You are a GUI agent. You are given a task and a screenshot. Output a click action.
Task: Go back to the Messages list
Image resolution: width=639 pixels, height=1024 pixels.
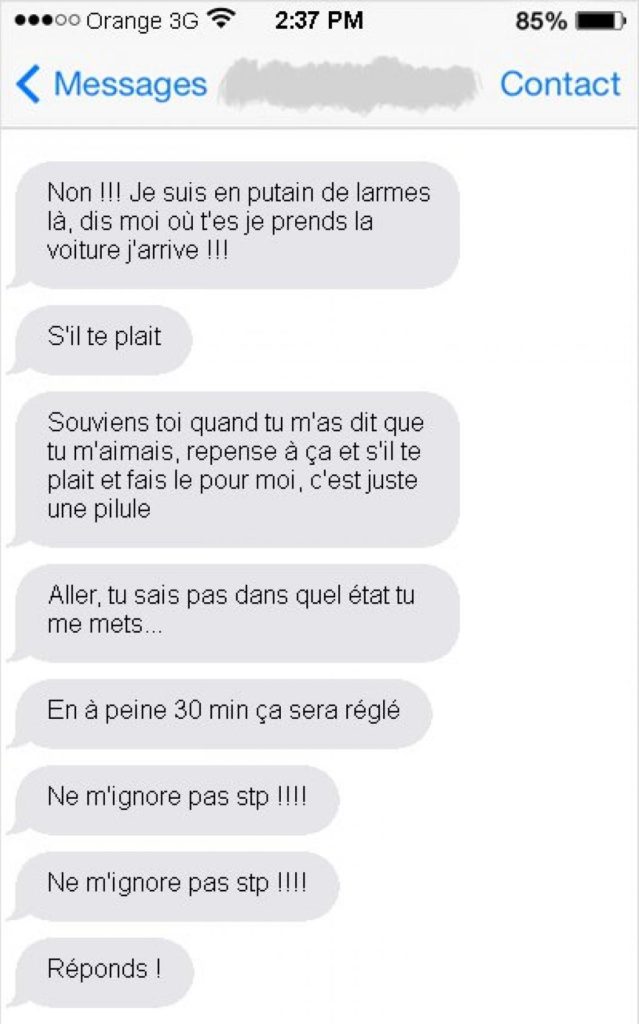coord(110,85)
